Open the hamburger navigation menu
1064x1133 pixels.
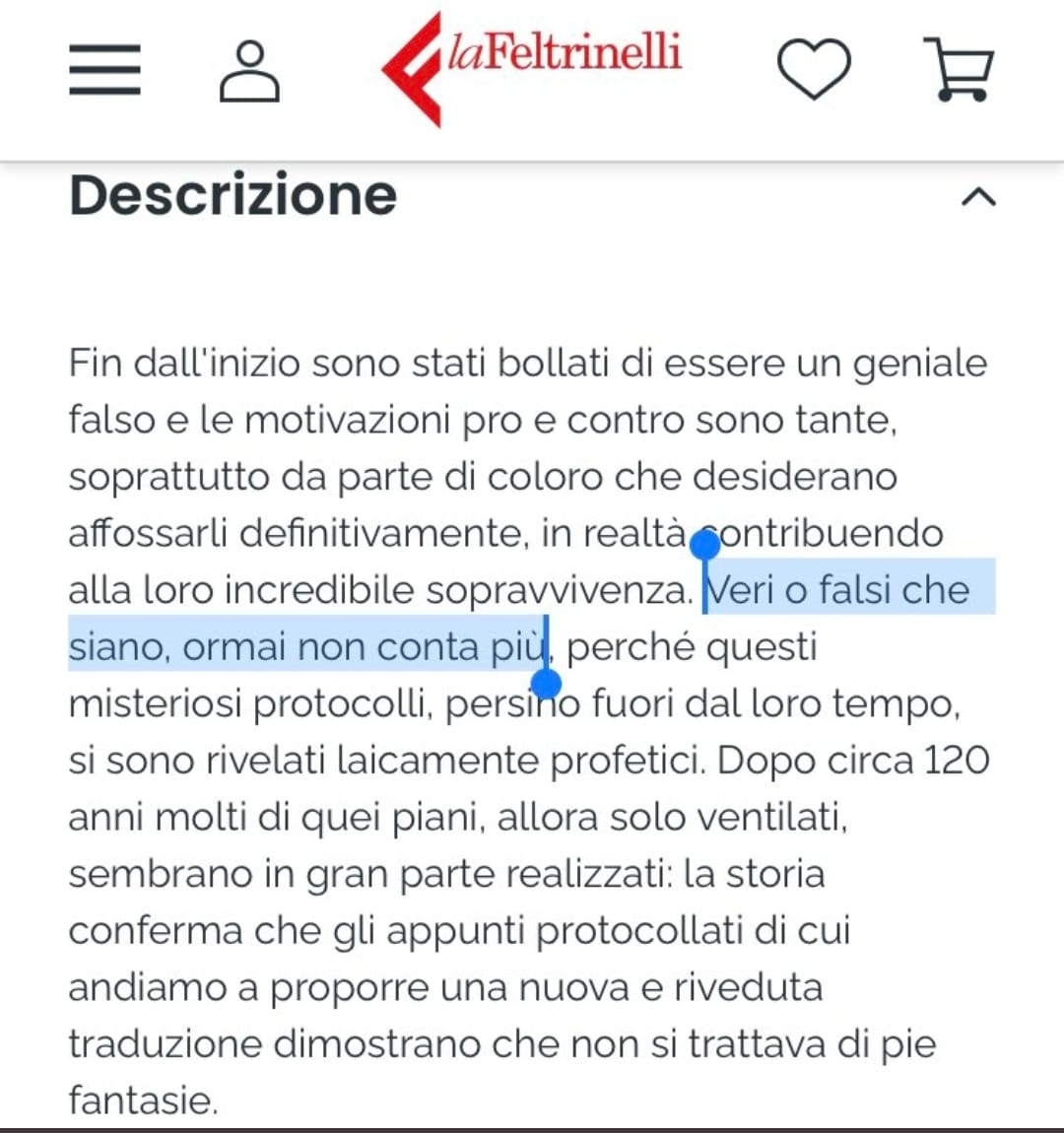(x=104, y=69)
